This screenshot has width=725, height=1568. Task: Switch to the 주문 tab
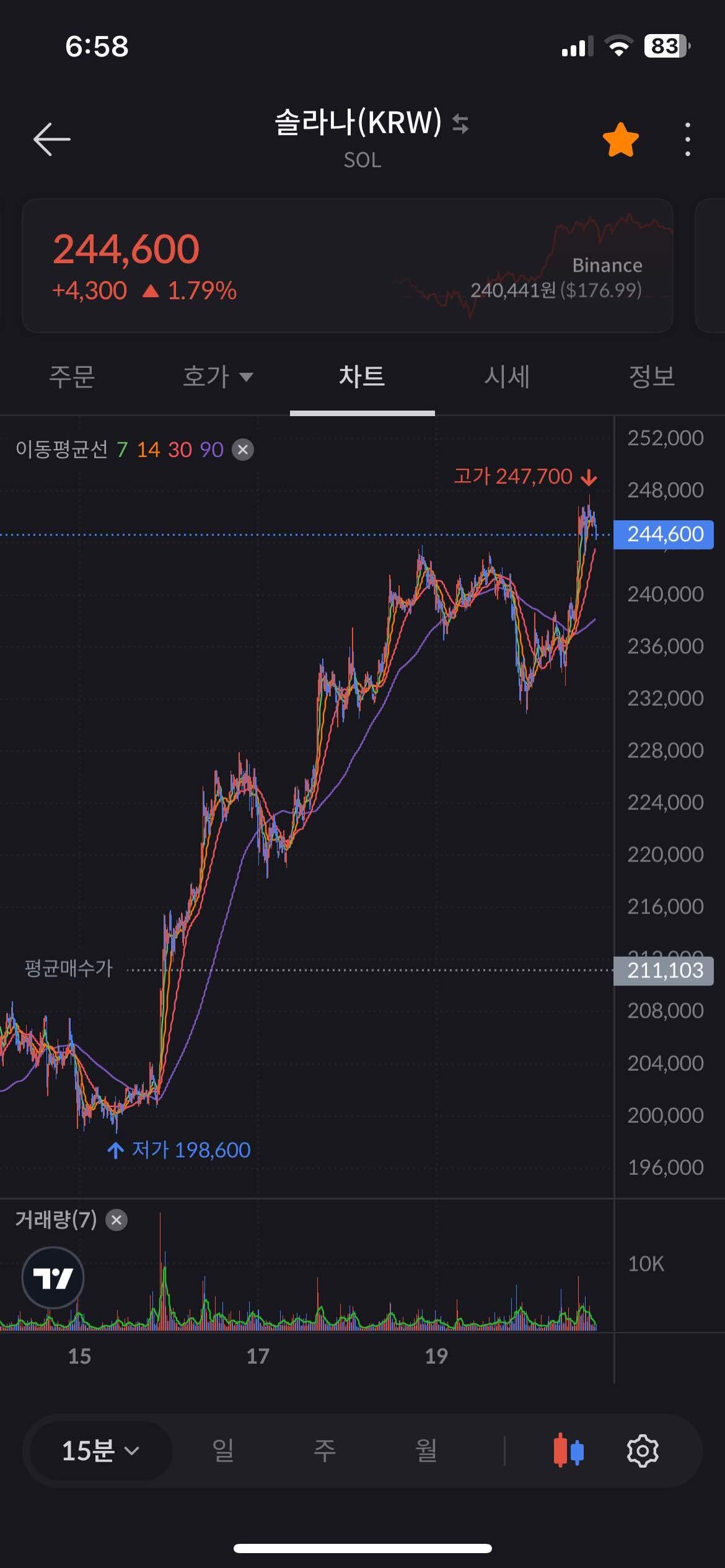point(72,377)
